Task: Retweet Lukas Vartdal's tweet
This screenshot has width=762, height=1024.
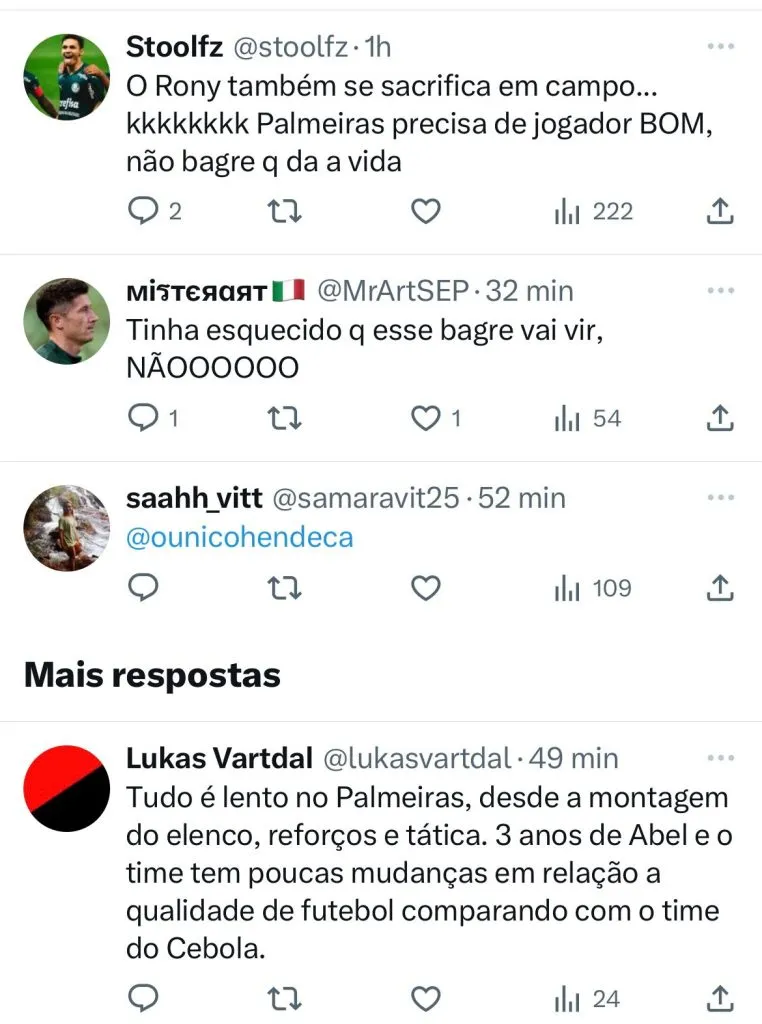Action: pos(286,997)
